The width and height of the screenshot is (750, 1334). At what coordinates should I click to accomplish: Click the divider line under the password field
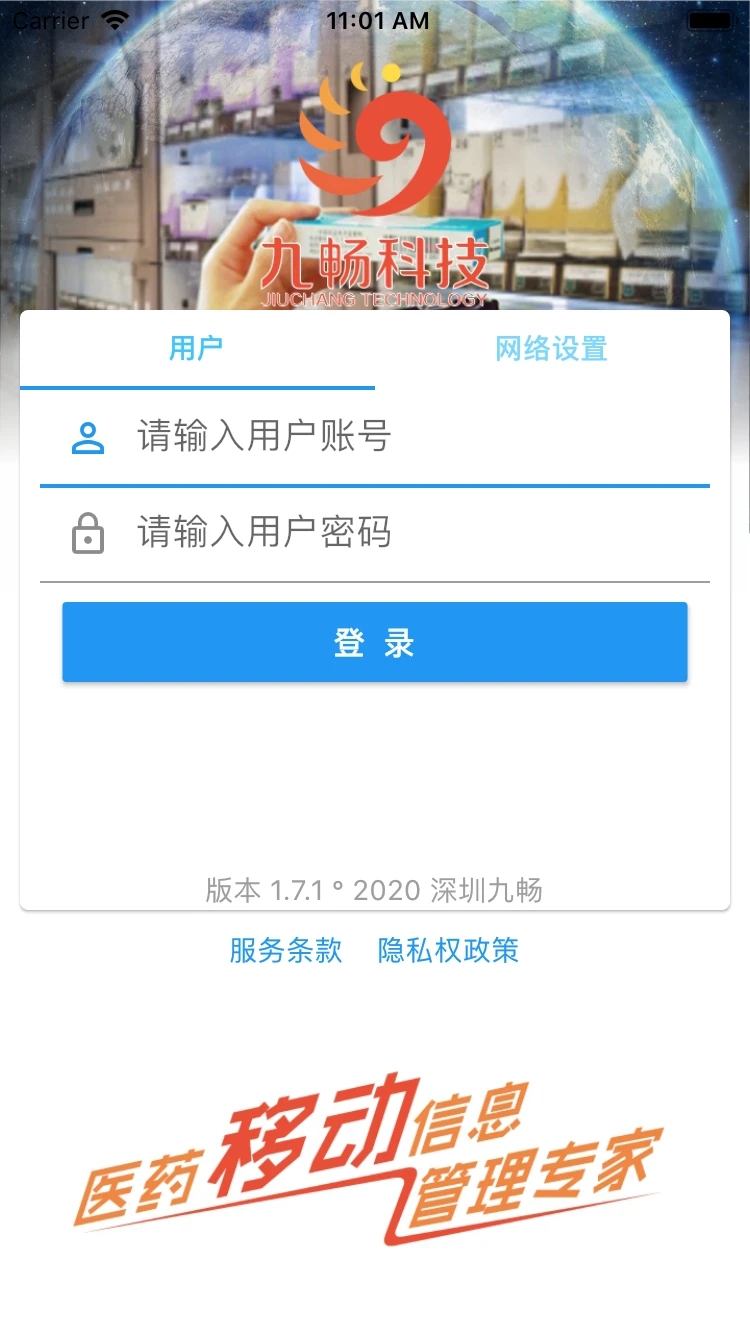(x=375, y=581)
